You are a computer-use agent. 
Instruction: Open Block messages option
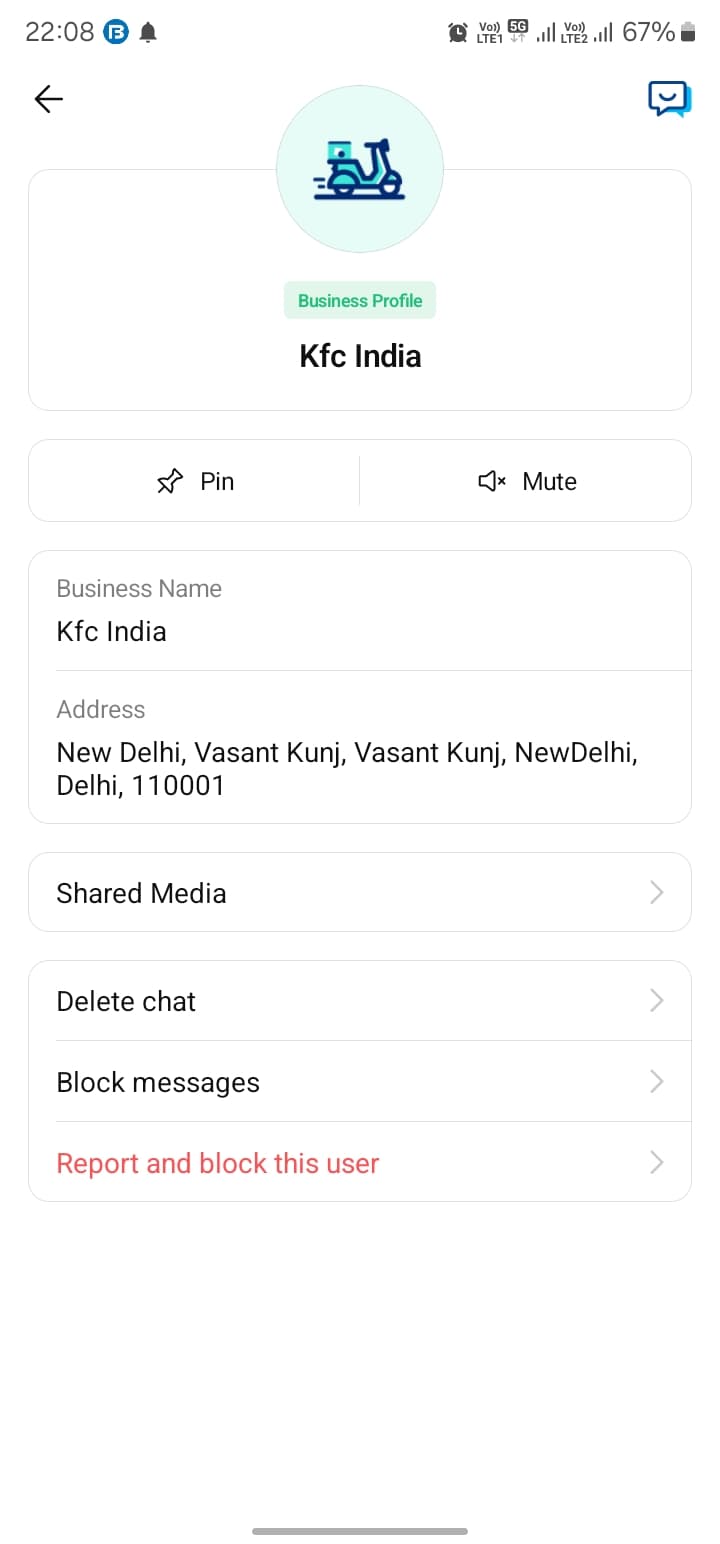coord(359,1082)
